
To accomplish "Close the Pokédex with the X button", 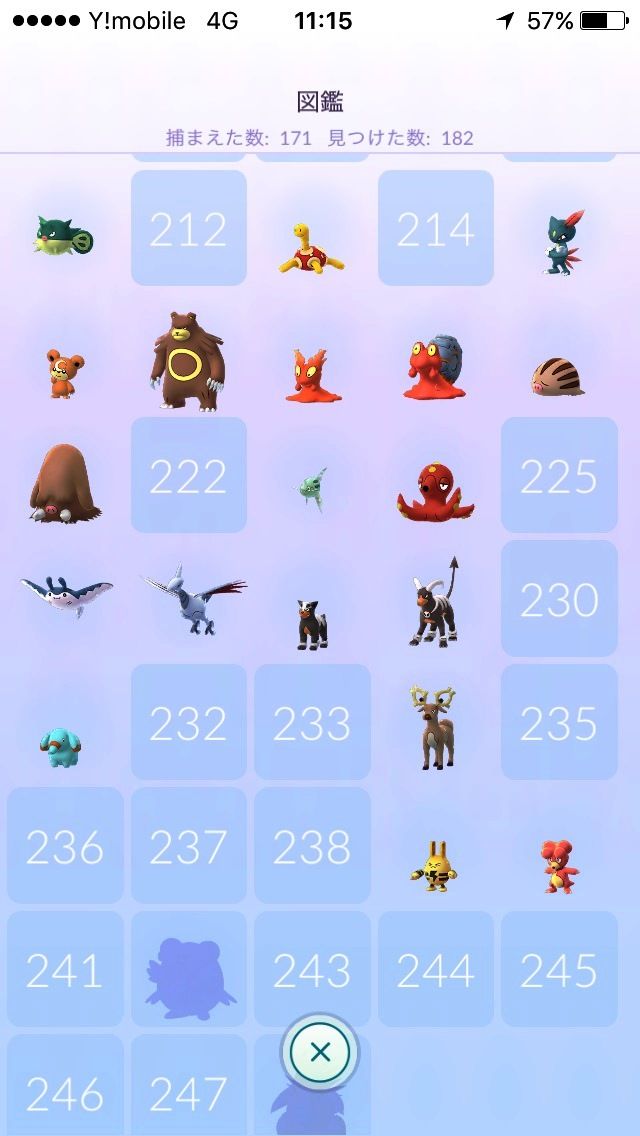I will pos(320,1051).
